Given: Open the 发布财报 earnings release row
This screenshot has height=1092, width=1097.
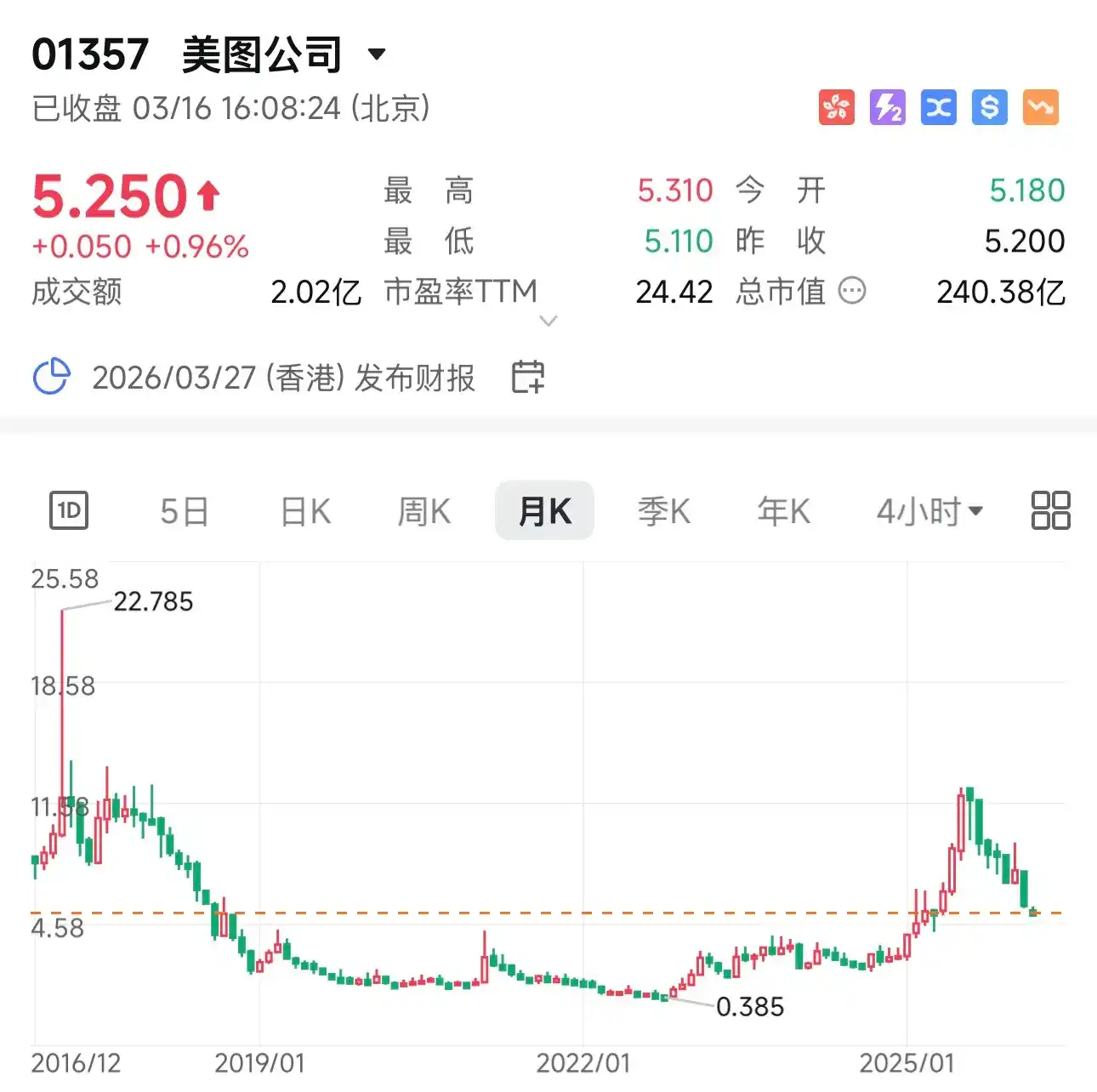Looking at the screenshot, I should coord(282,378).
